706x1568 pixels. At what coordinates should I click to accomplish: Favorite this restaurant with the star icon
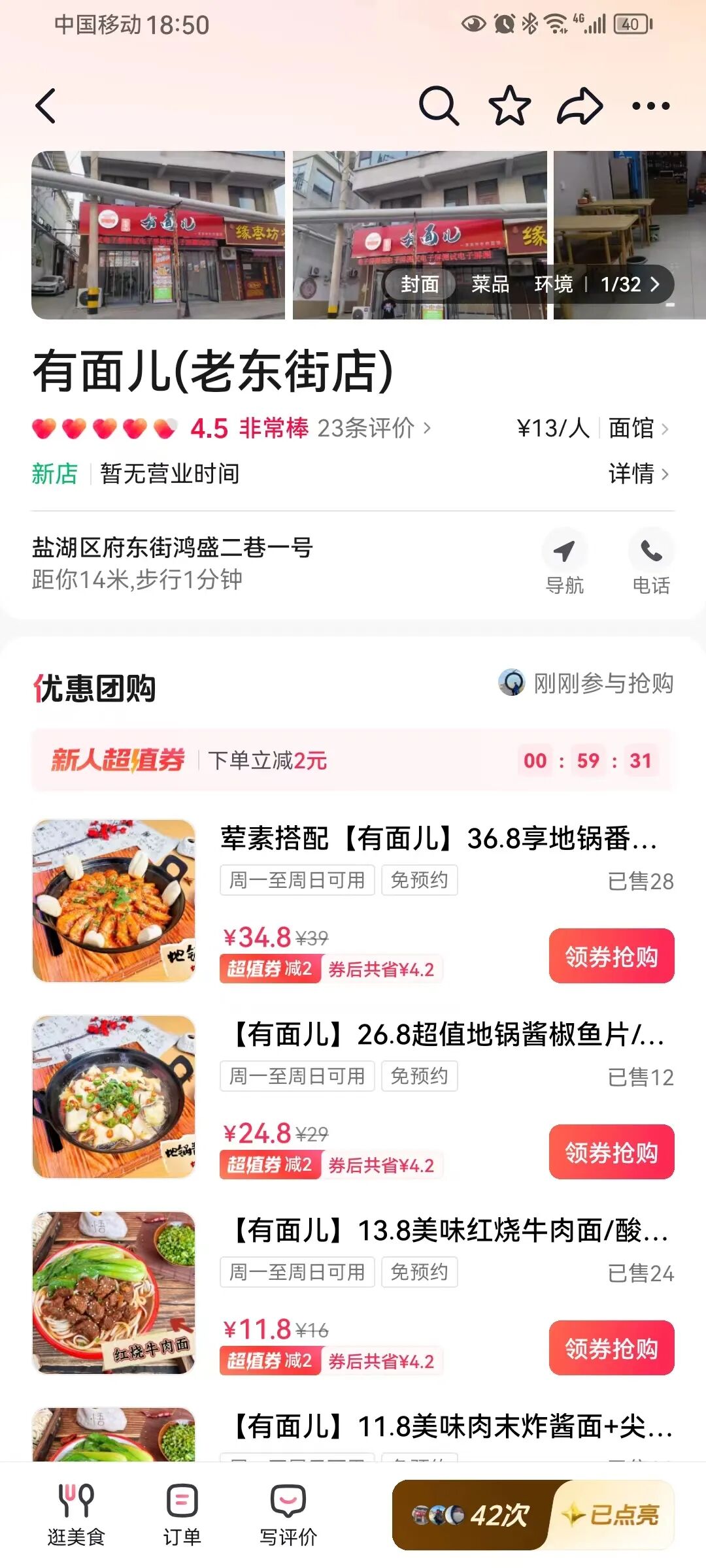pos(509,106)
